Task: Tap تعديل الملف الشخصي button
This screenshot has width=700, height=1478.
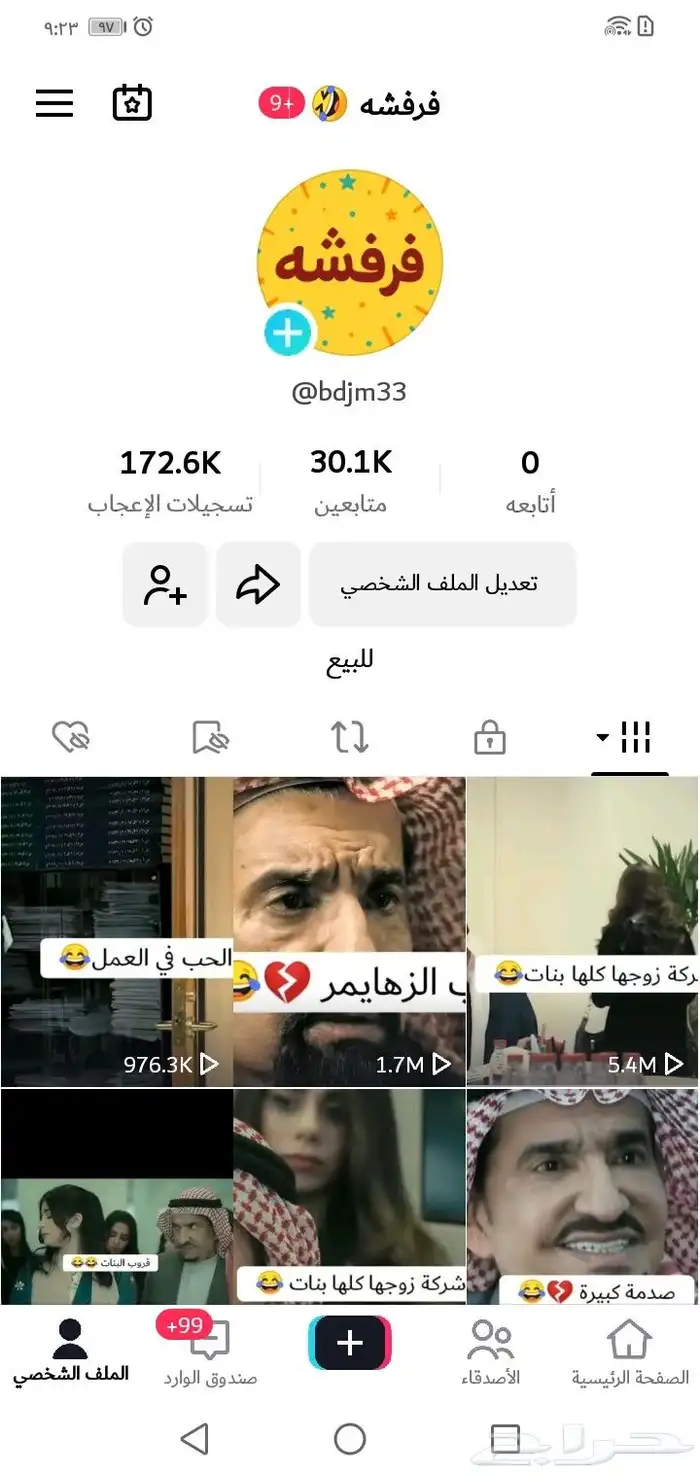Action: click(442, 585)
